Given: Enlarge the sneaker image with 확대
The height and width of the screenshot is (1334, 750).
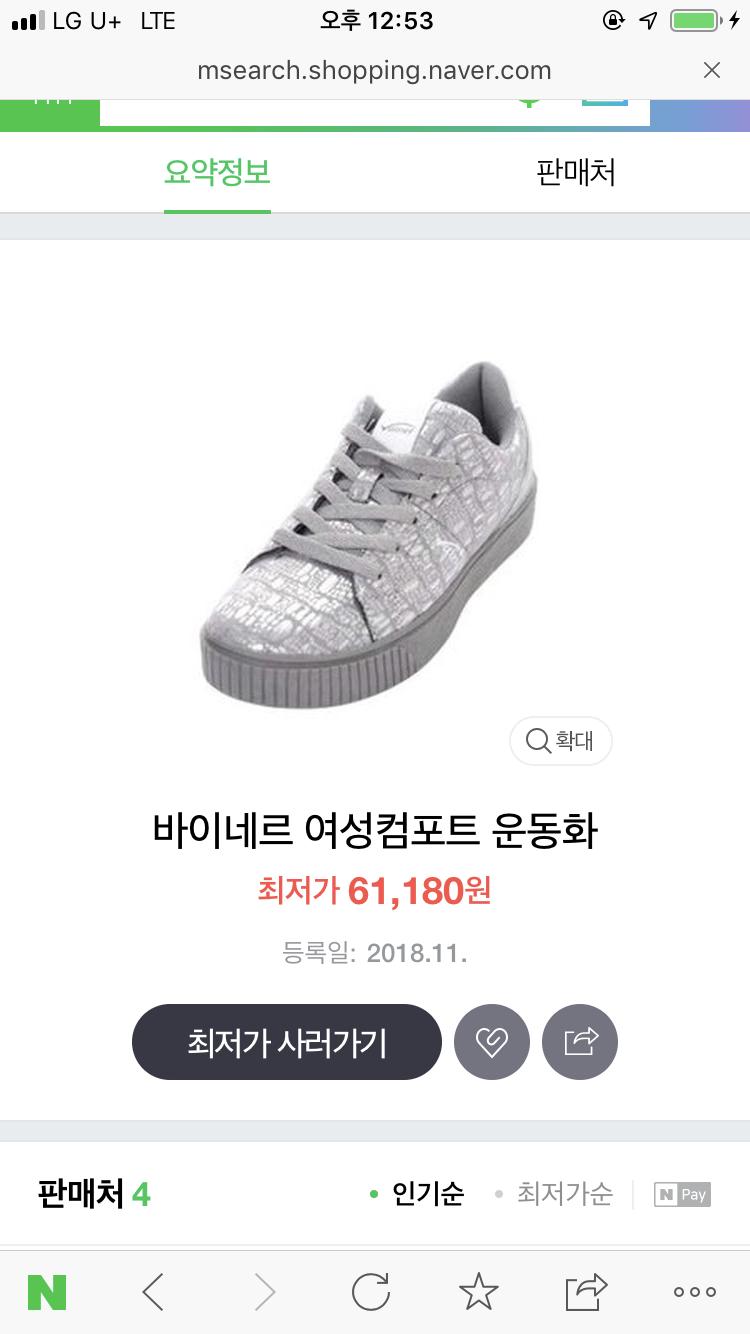Looking at the screenshot, I should [560, 741].
